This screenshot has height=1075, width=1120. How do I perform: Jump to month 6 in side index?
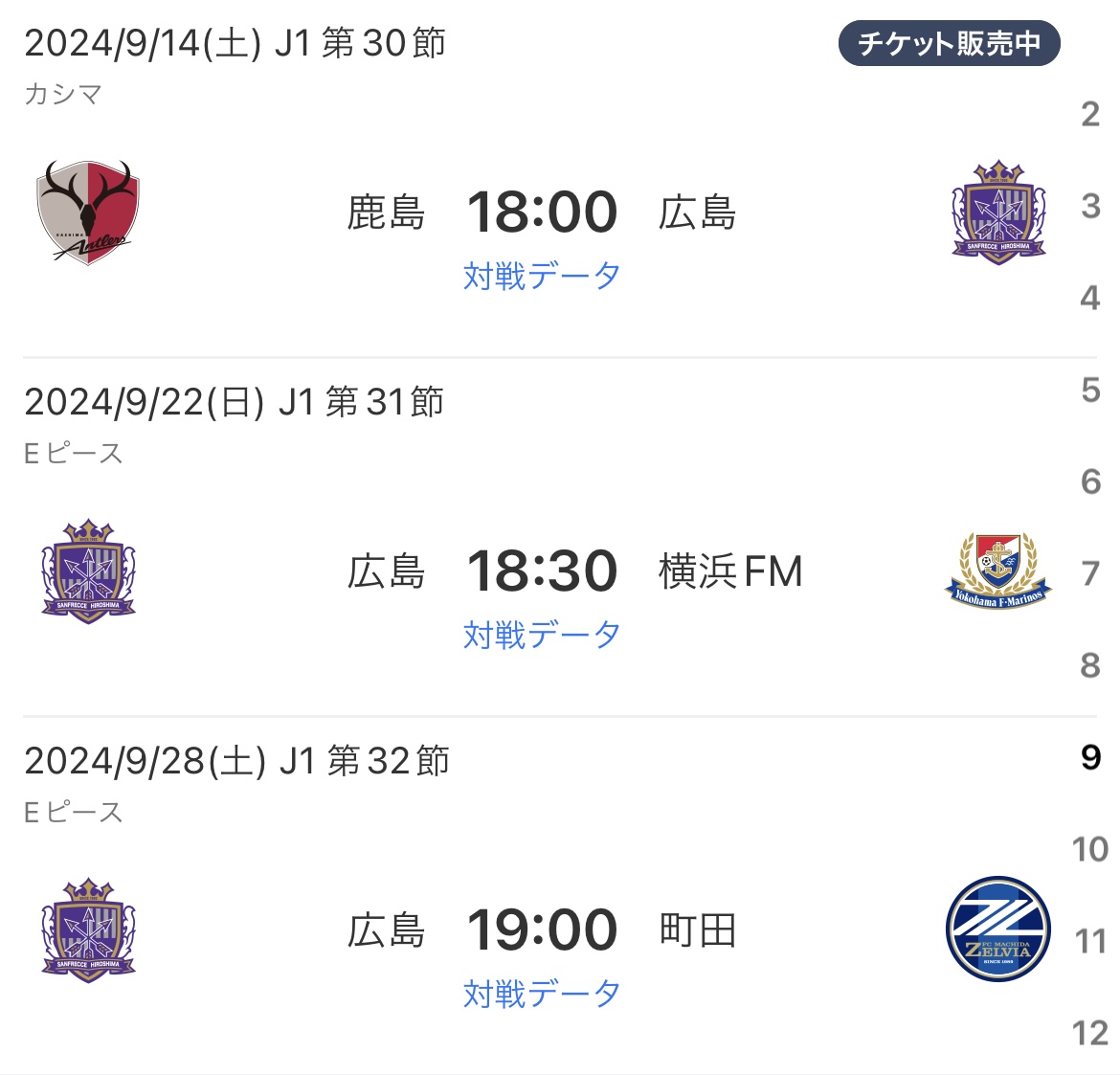[x=1090, y=482]
